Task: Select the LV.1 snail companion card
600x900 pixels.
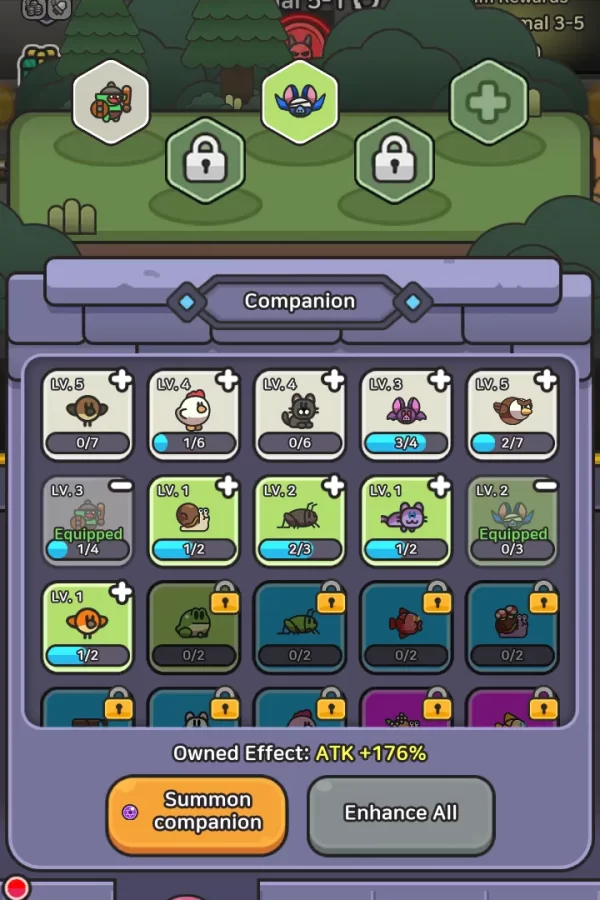Action: (194, 521)
